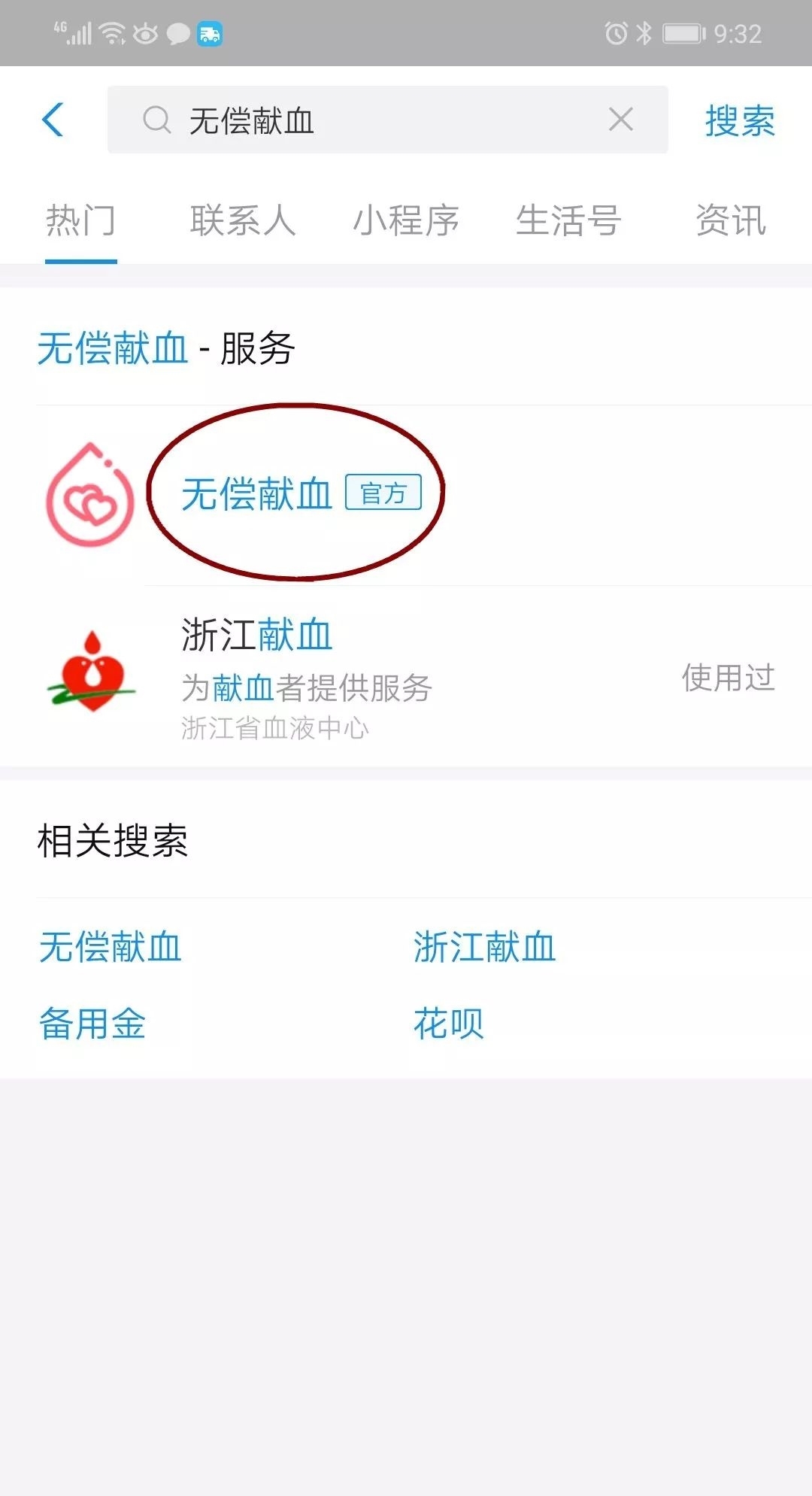Tap the magnifying glass icon in search bar
Image resolution: width=812 pixels, height=1496 pixels.
pyautogui.click(x=156, y=120)
